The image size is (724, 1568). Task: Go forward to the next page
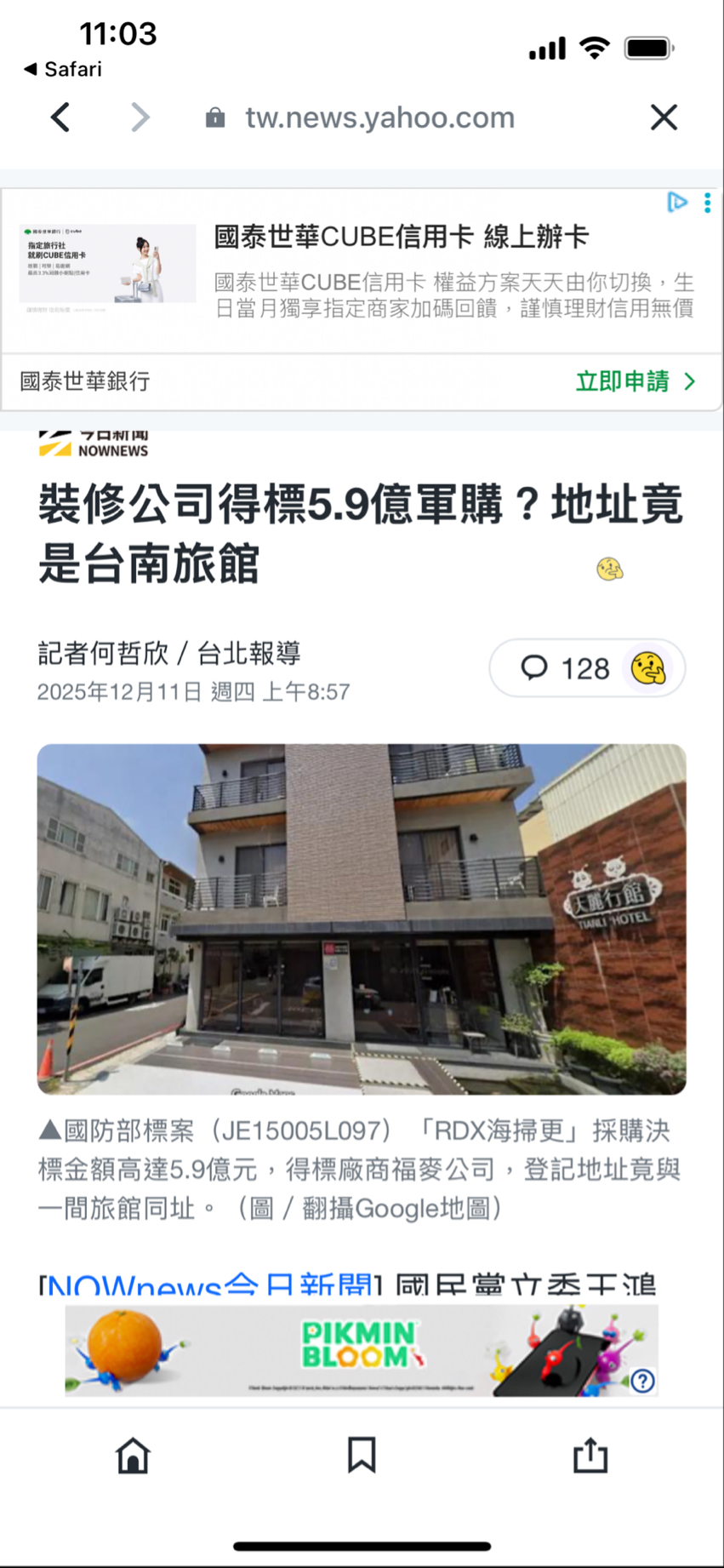pos(140,117)
